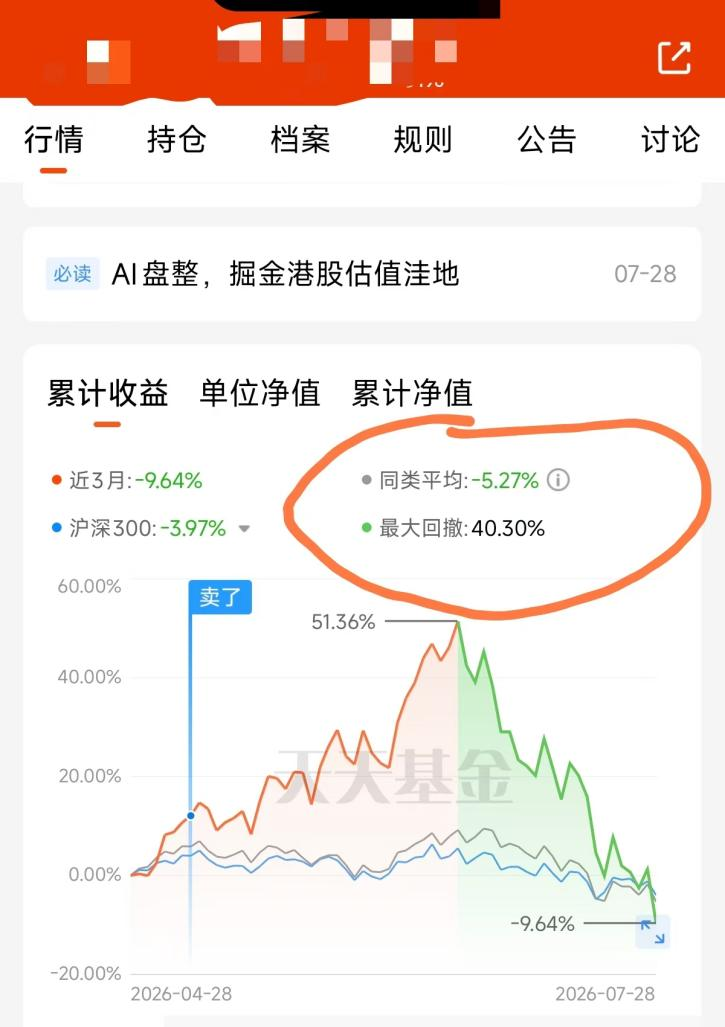Screen dimensions: 725x1027
Task: Open the 必读 article about AI盘整
Action: point(362,274)
